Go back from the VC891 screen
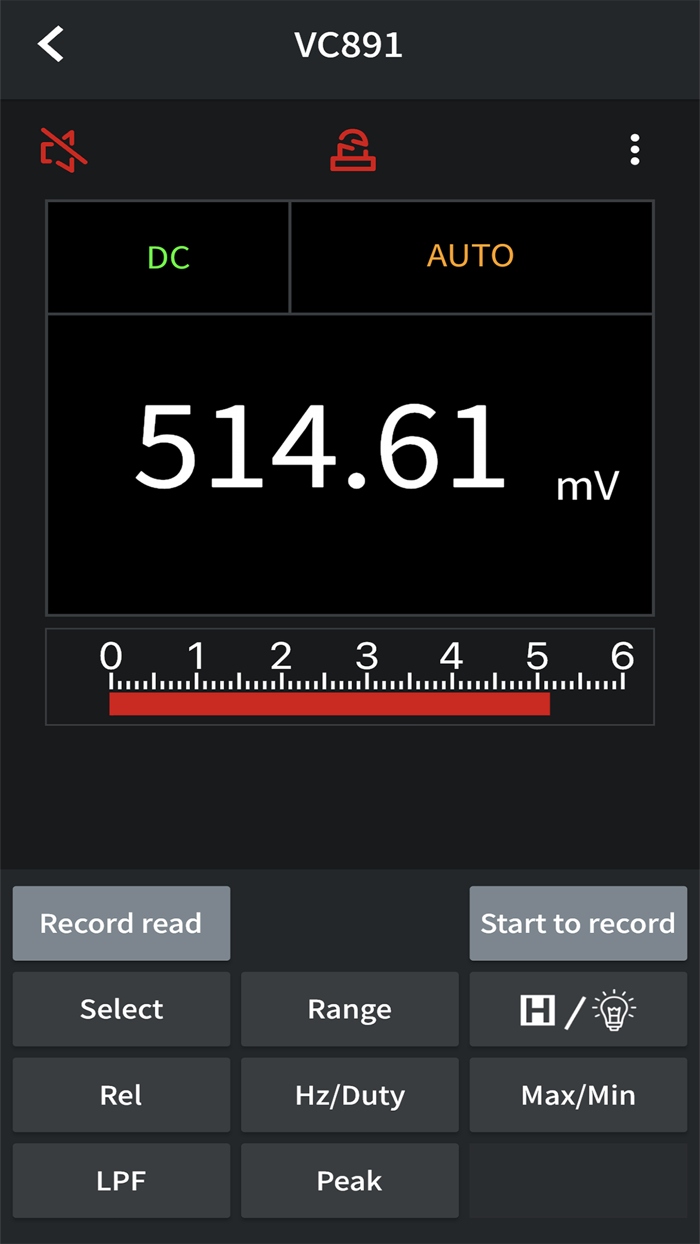 click(51, 45)
